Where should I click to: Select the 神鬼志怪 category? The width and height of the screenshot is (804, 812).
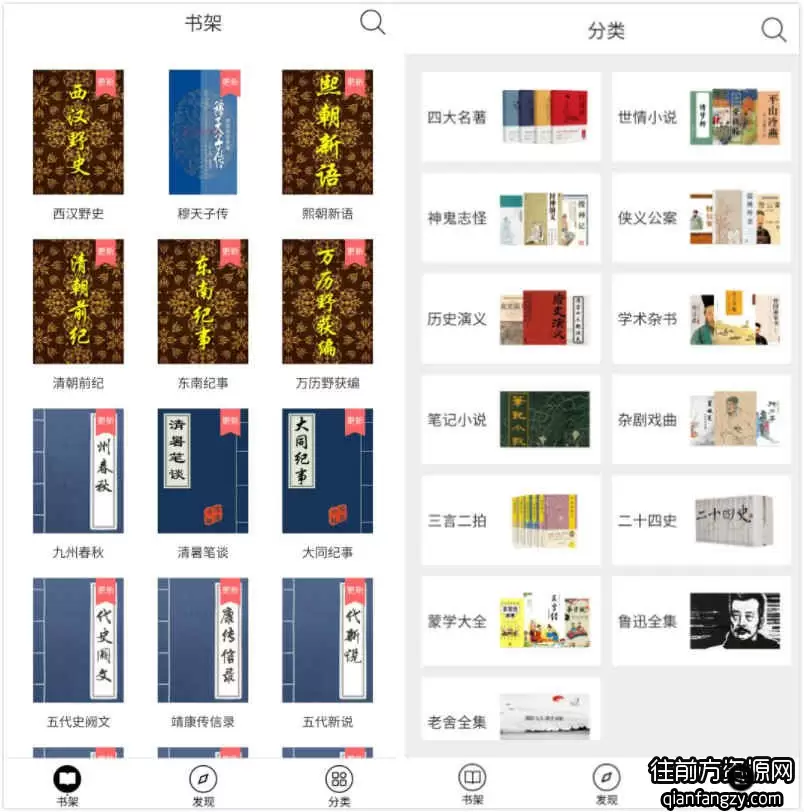(510, 218)
